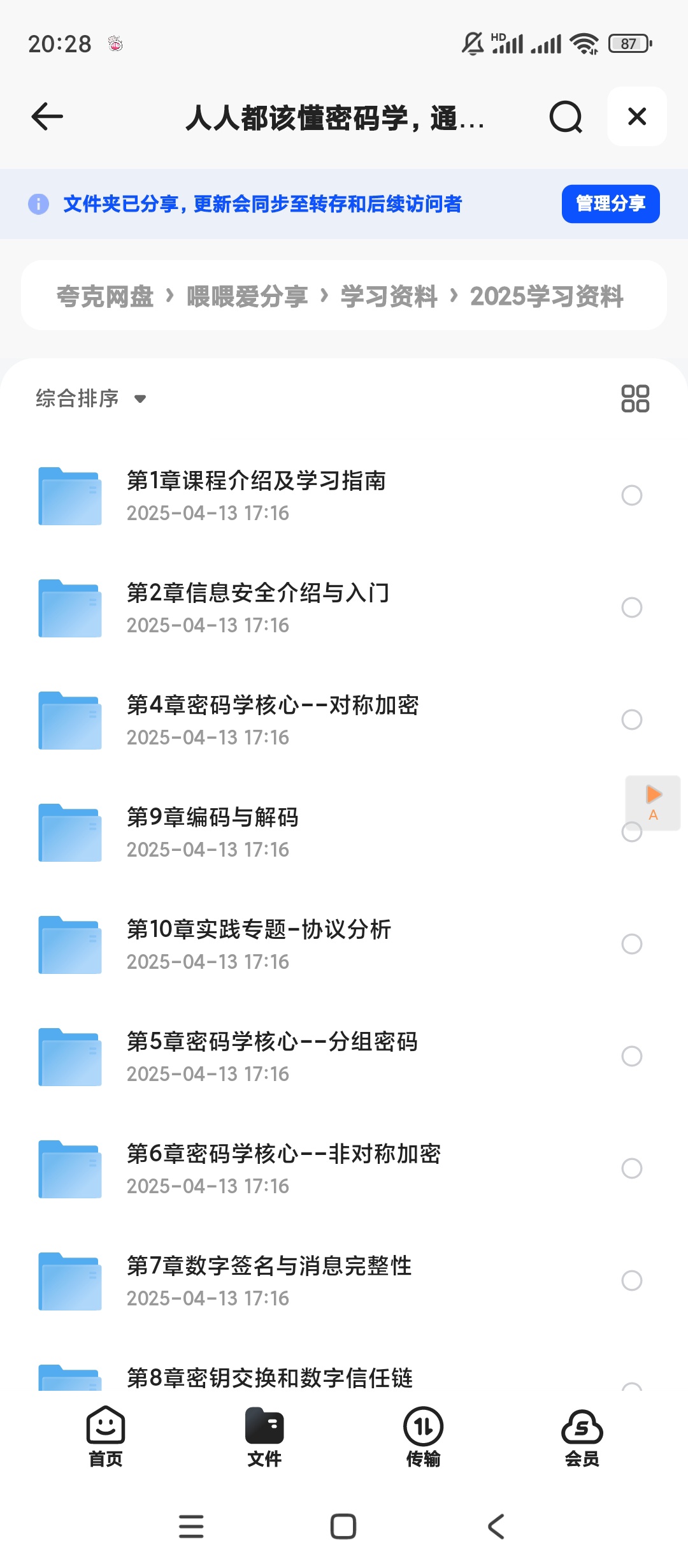The height and width of the screenshot is (1568, 688).
Task: Open the search icon in the top bar
Action: (564, 117)
